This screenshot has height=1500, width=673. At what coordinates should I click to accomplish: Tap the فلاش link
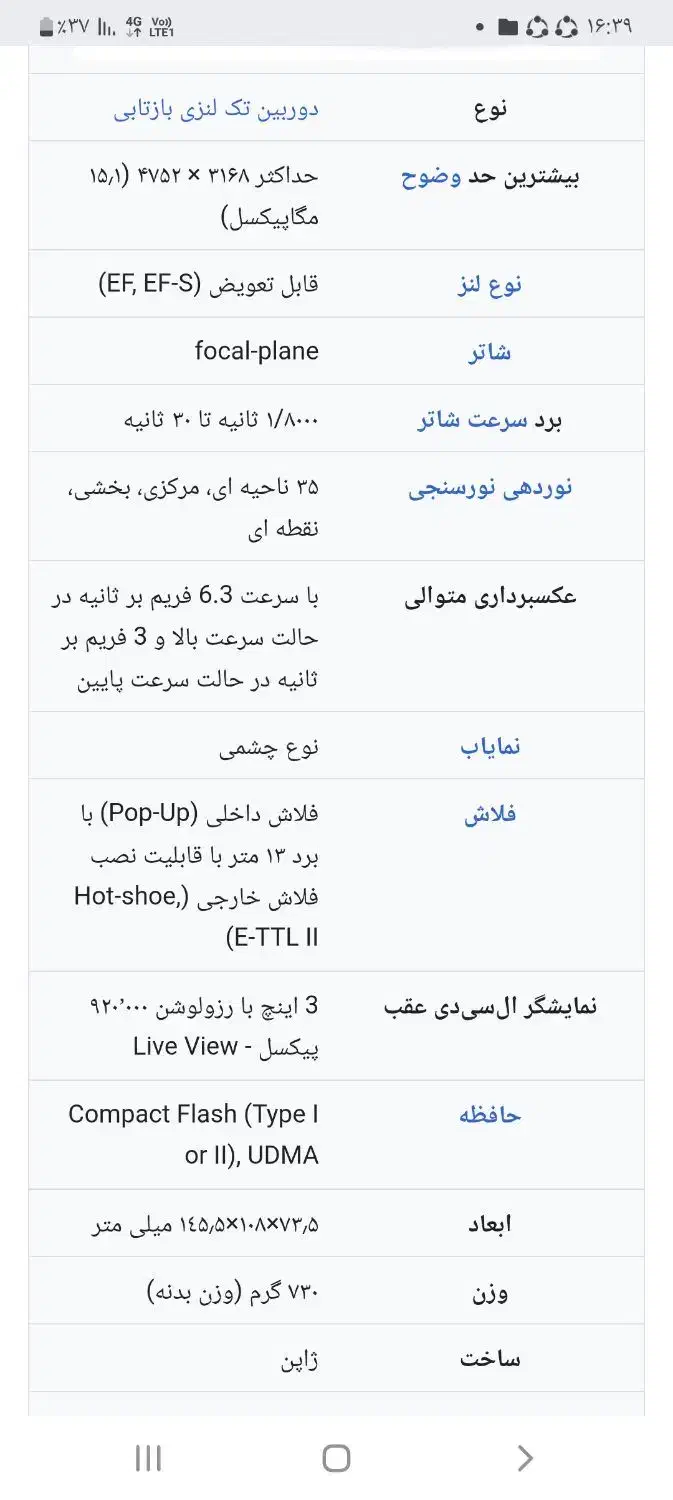(x=490, y=814)
